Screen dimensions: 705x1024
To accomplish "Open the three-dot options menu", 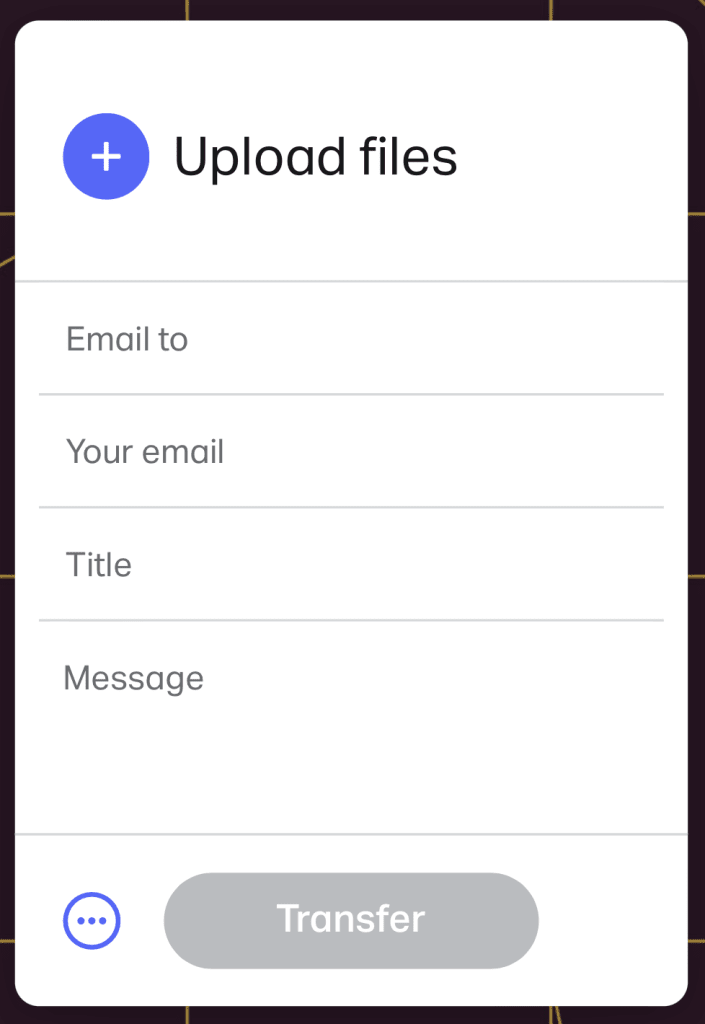I will click(x=92, y=920).
